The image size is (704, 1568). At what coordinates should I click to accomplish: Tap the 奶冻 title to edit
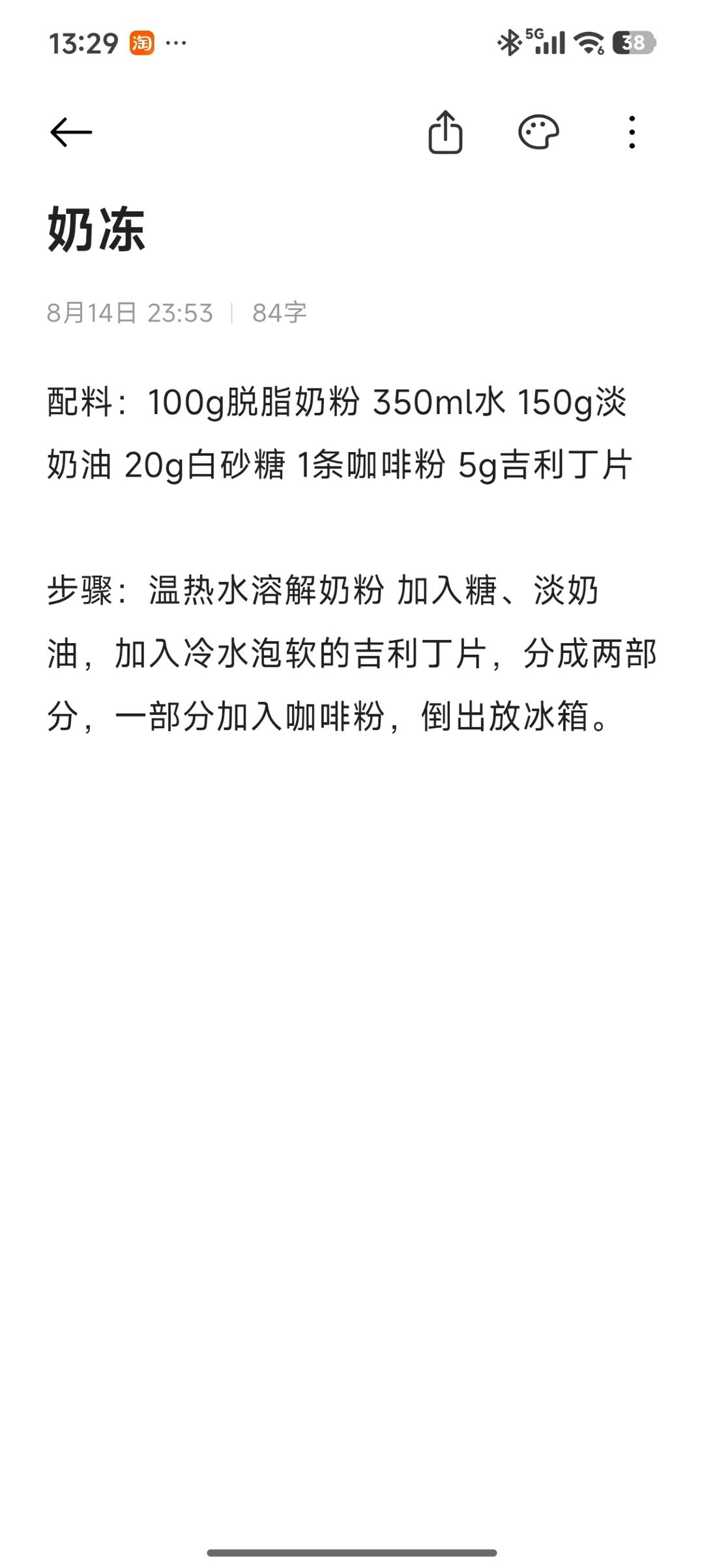point(96,229)
